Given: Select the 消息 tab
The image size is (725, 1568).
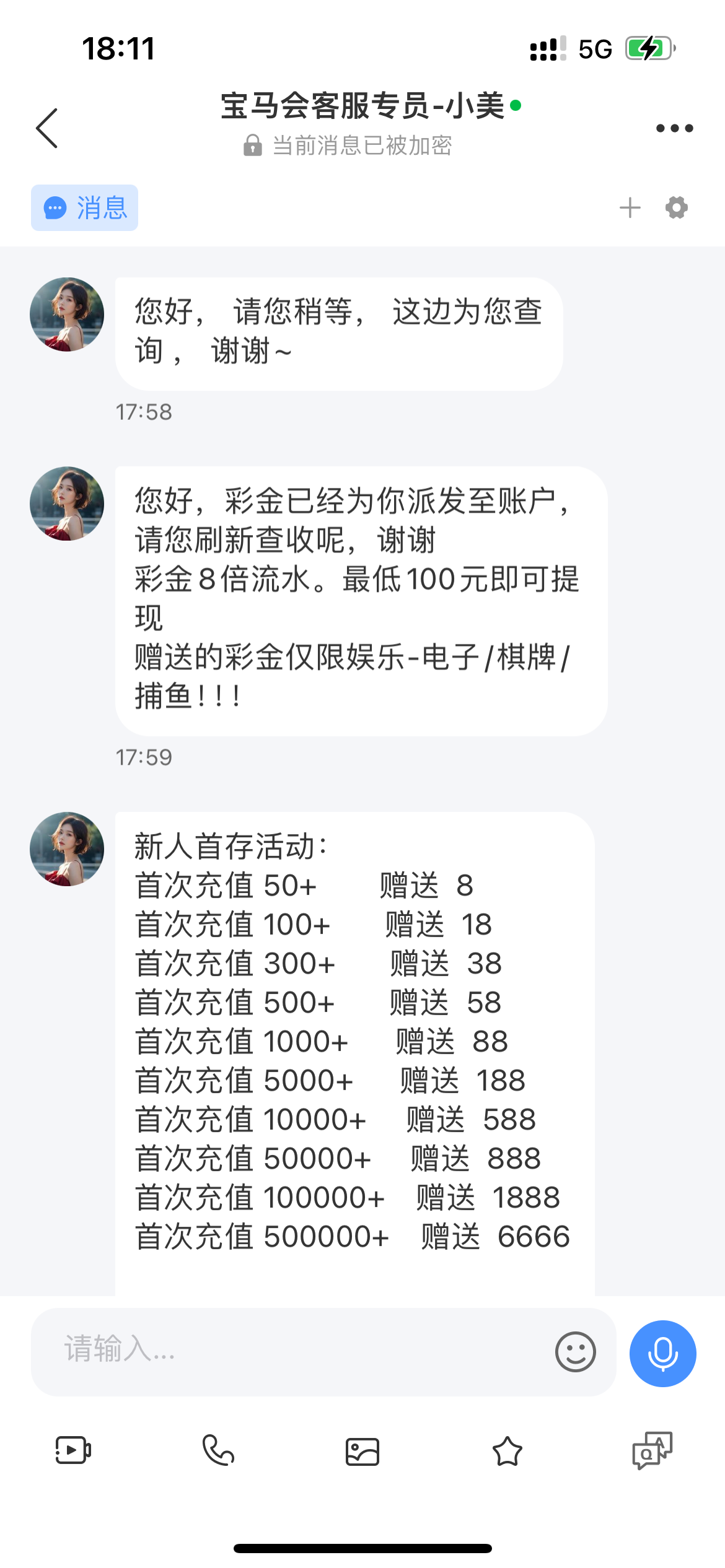Looking at the screenshot, I should 85,208.
